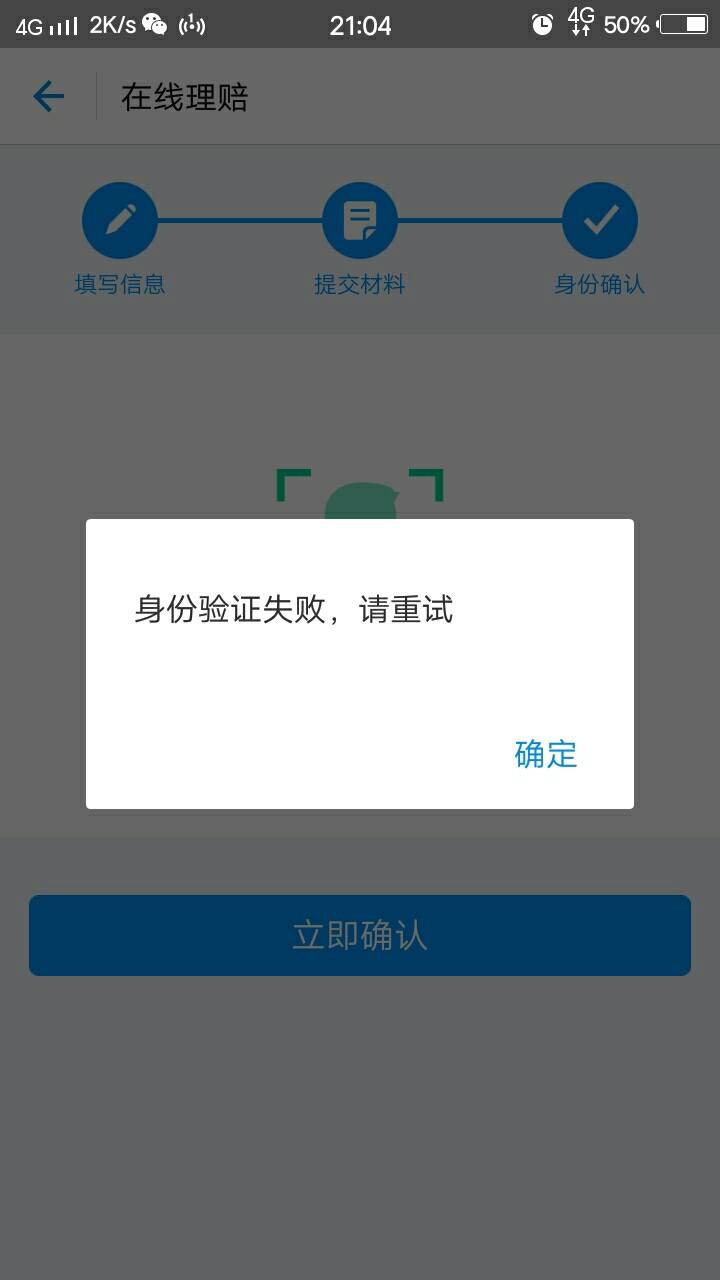Click the pencil icon for 填写信息 step
The width and height of the screenshot is (720, 1280).
pos(120,219)
